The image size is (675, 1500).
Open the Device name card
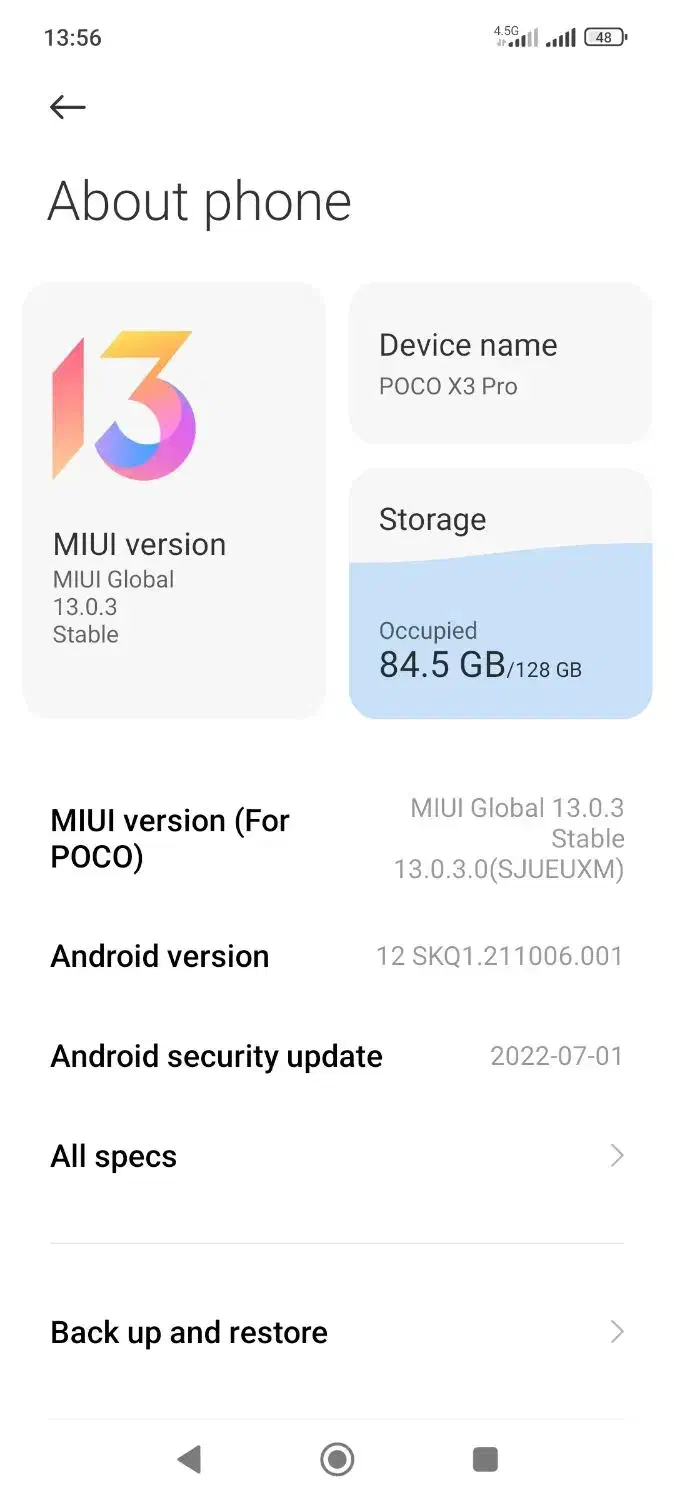tap(500, 364)
